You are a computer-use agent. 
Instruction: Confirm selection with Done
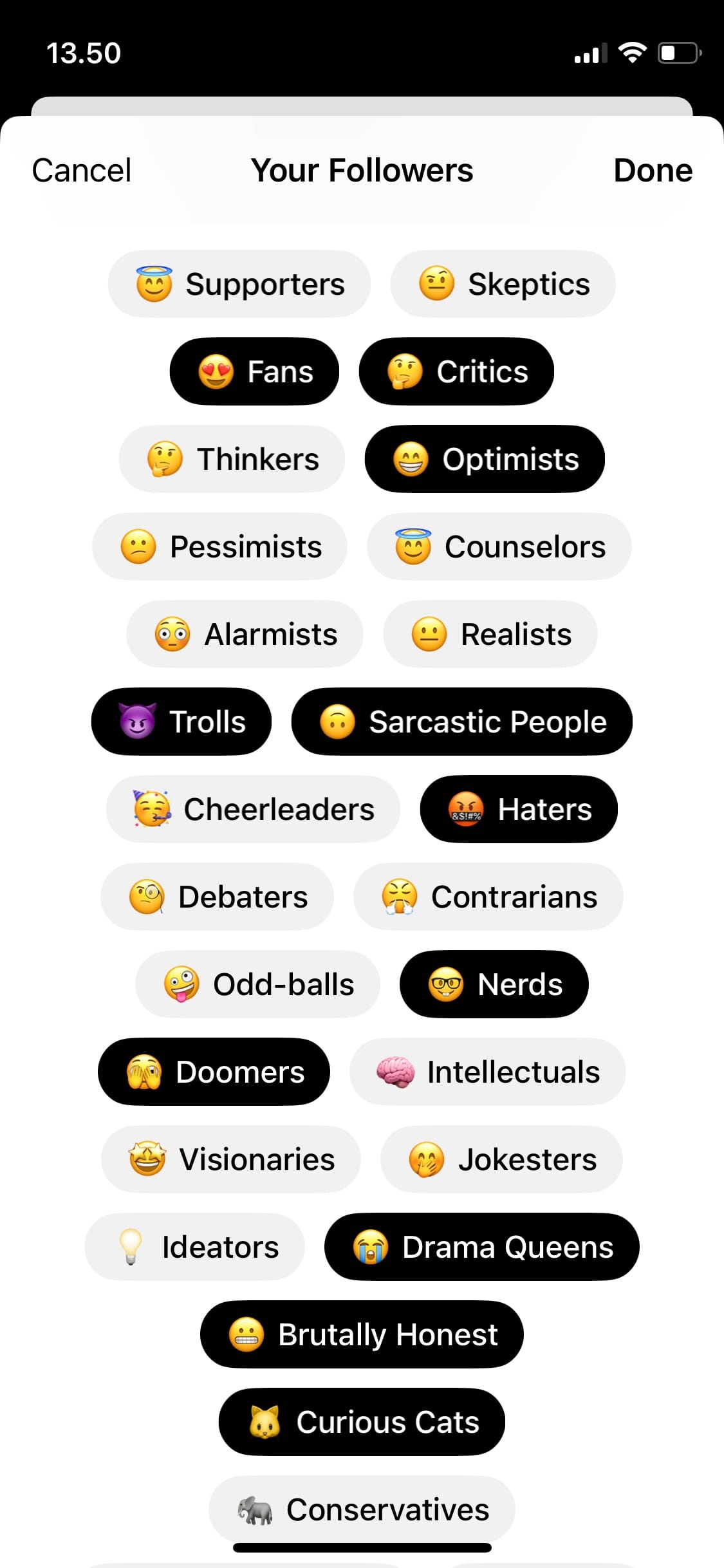653,171
